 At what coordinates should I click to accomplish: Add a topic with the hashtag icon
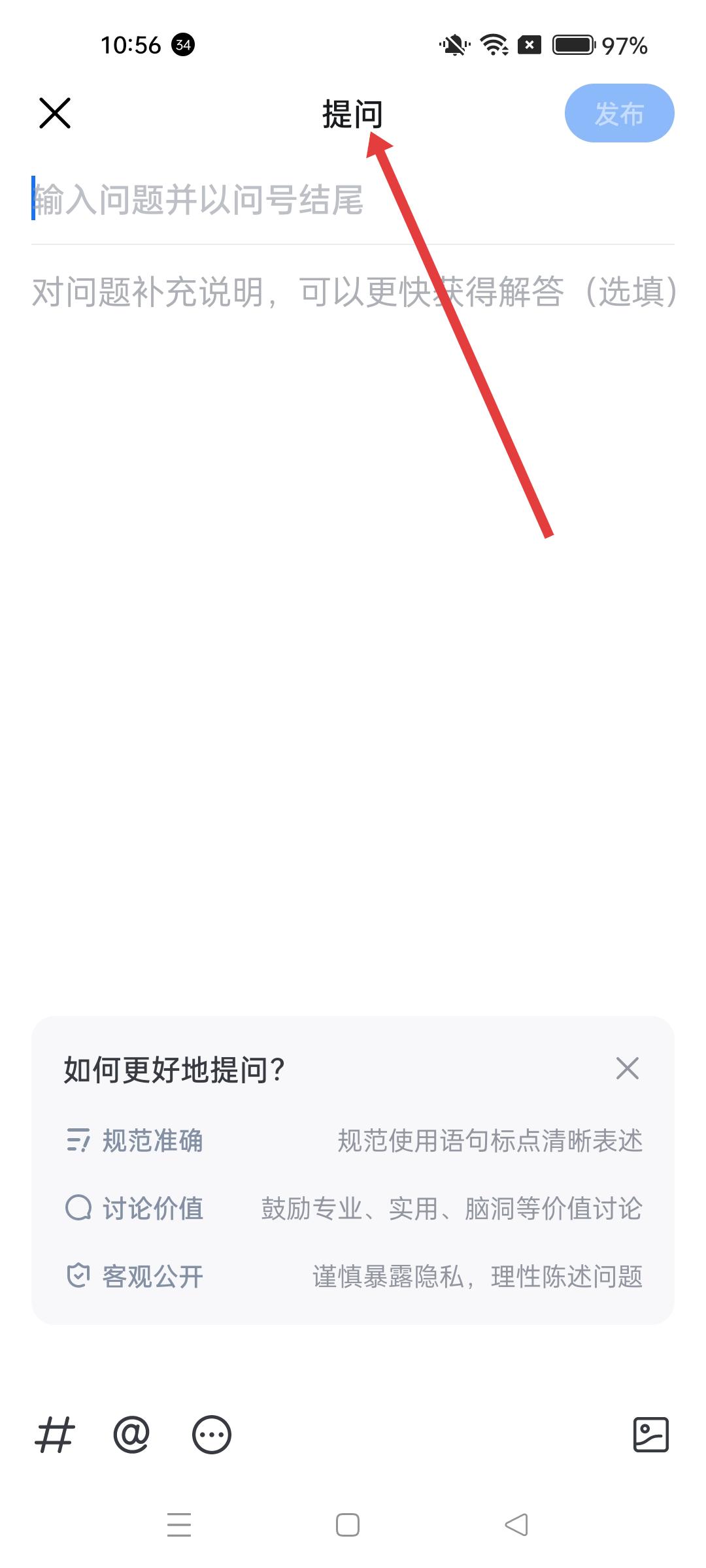(x=55, y=1435)
